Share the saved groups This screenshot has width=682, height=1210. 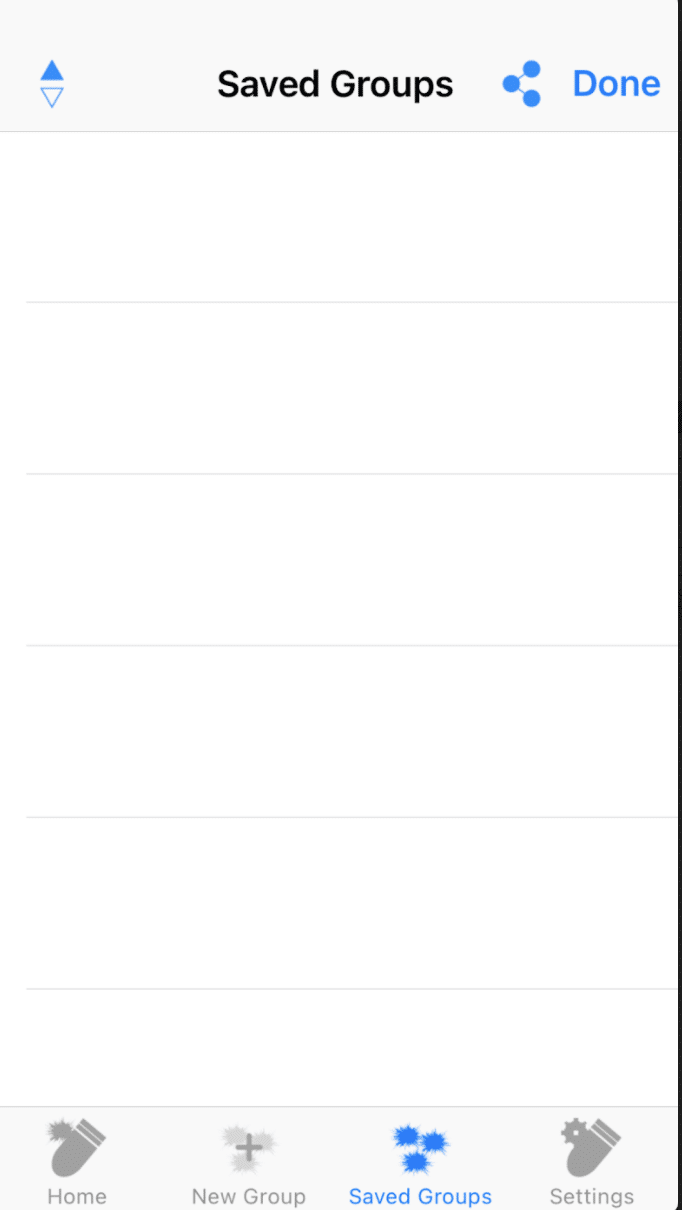(522, 84)
